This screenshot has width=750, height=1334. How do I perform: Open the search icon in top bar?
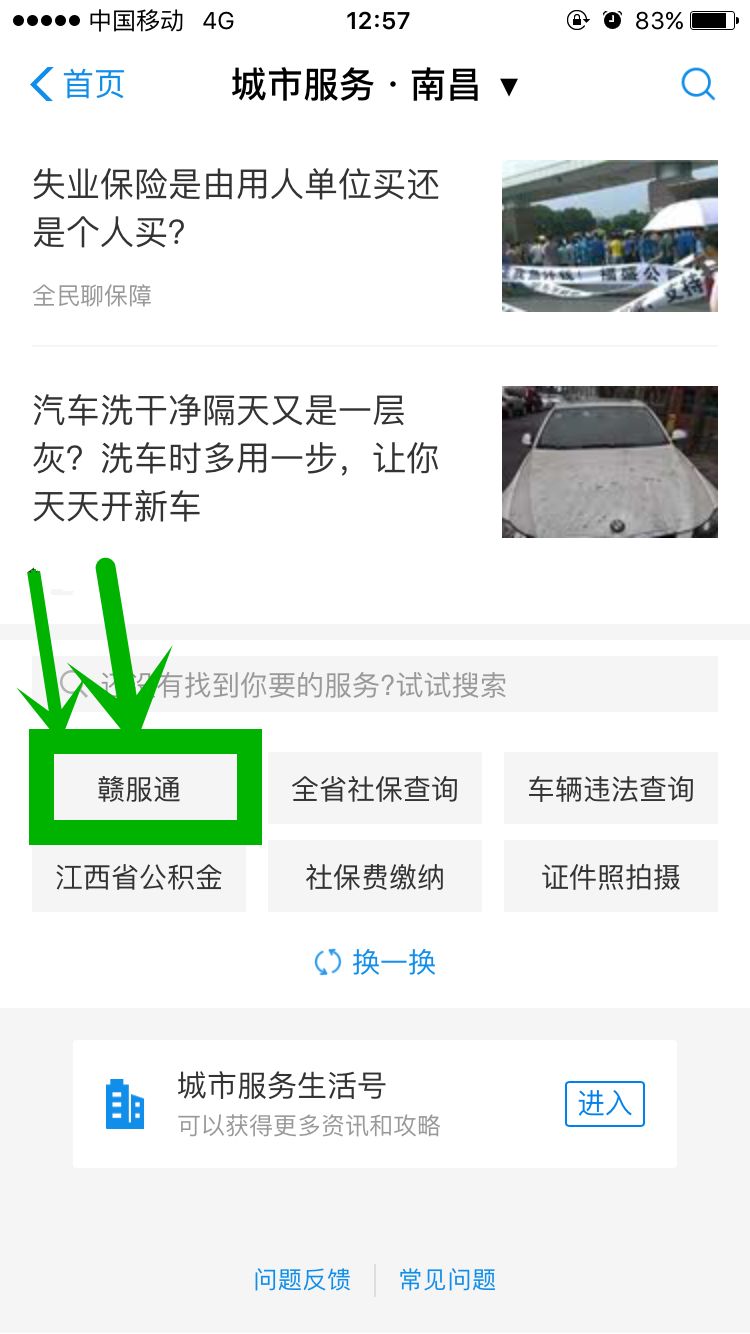[x=698, y=85]
